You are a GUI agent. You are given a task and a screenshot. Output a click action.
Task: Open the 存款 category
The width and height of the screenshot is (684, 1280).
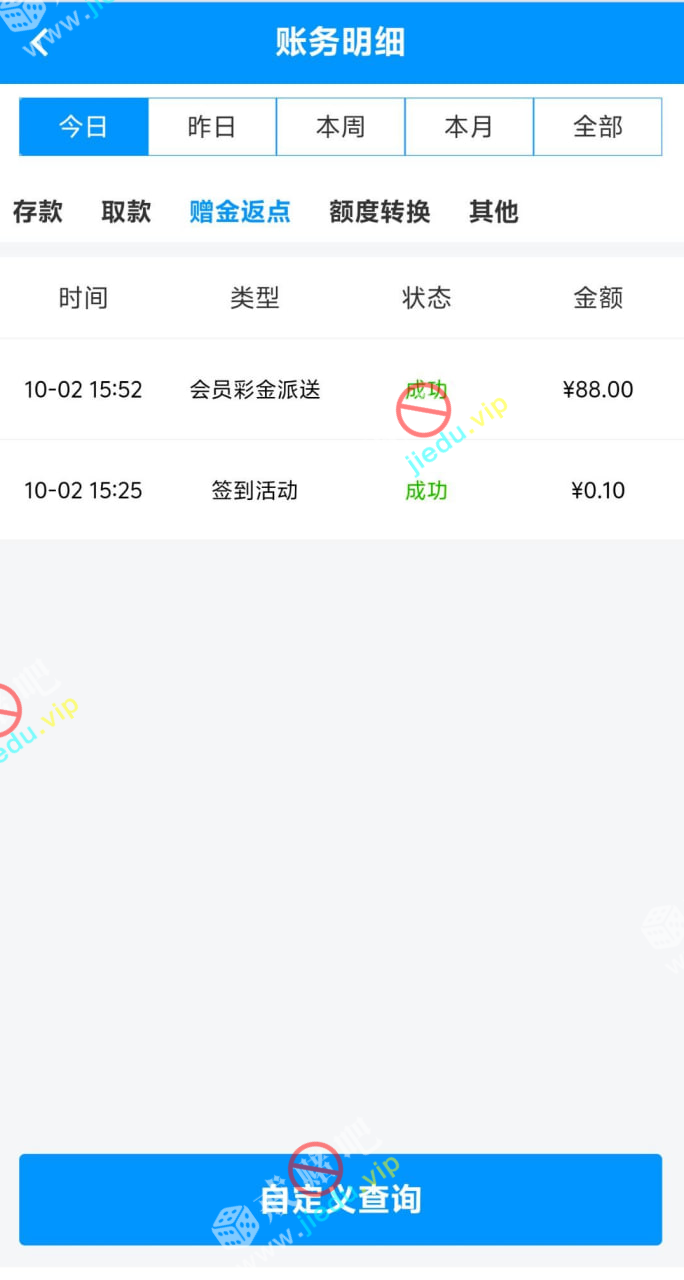pos(38,212)
